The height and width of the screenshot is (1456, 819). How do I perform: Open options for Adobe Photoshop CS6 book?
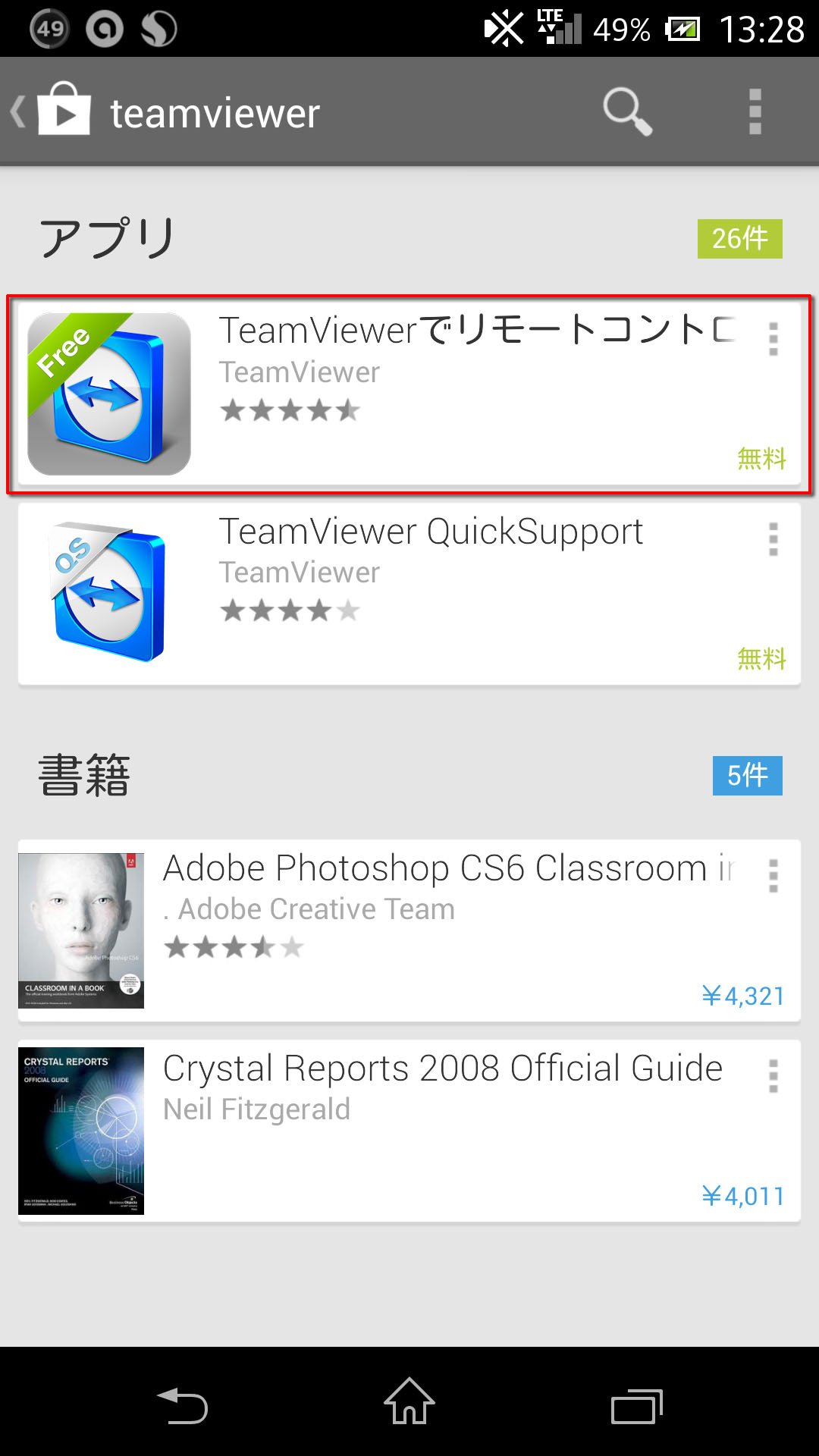773,876
